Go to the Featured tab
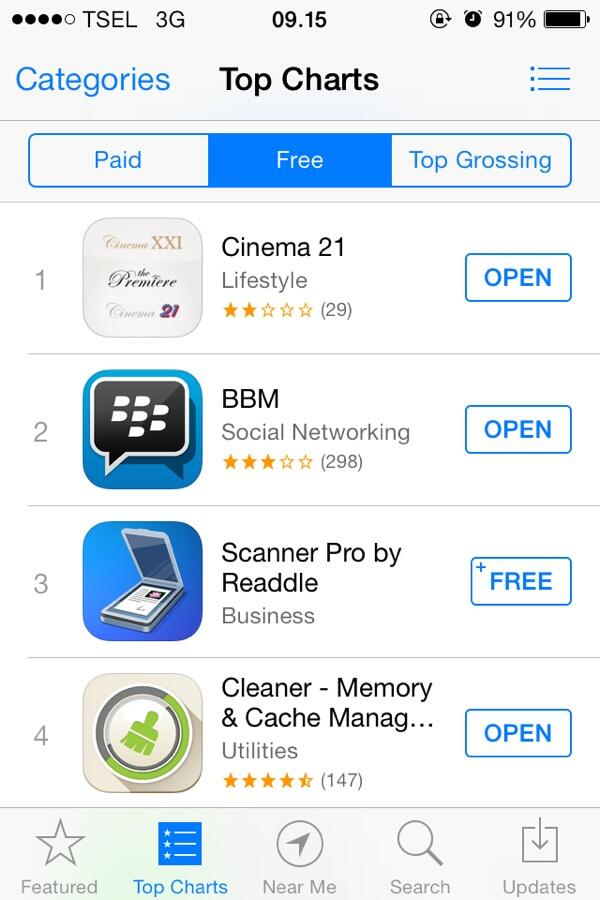600x900 pixels. pos(59,858)
